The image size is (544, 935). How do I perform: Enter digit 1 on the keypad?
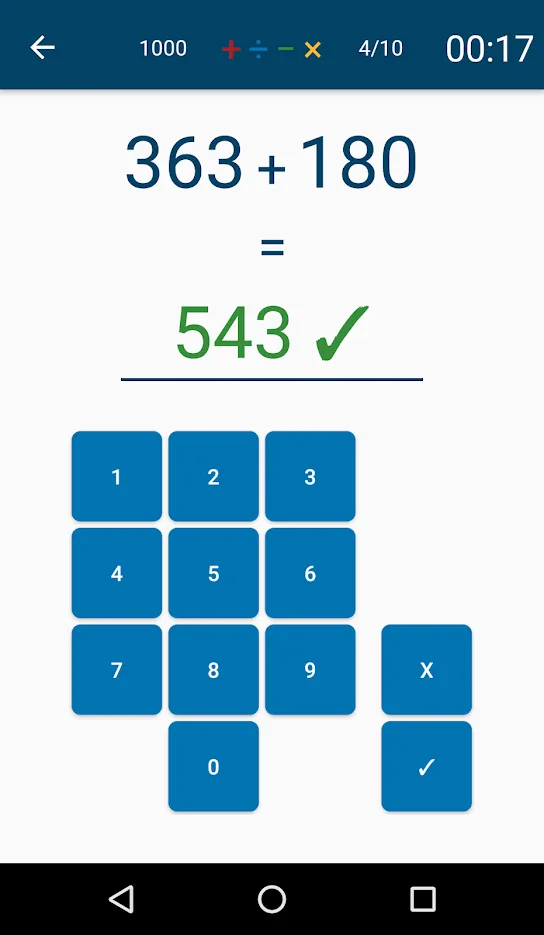pyautogui.click(x=117, y=476)
